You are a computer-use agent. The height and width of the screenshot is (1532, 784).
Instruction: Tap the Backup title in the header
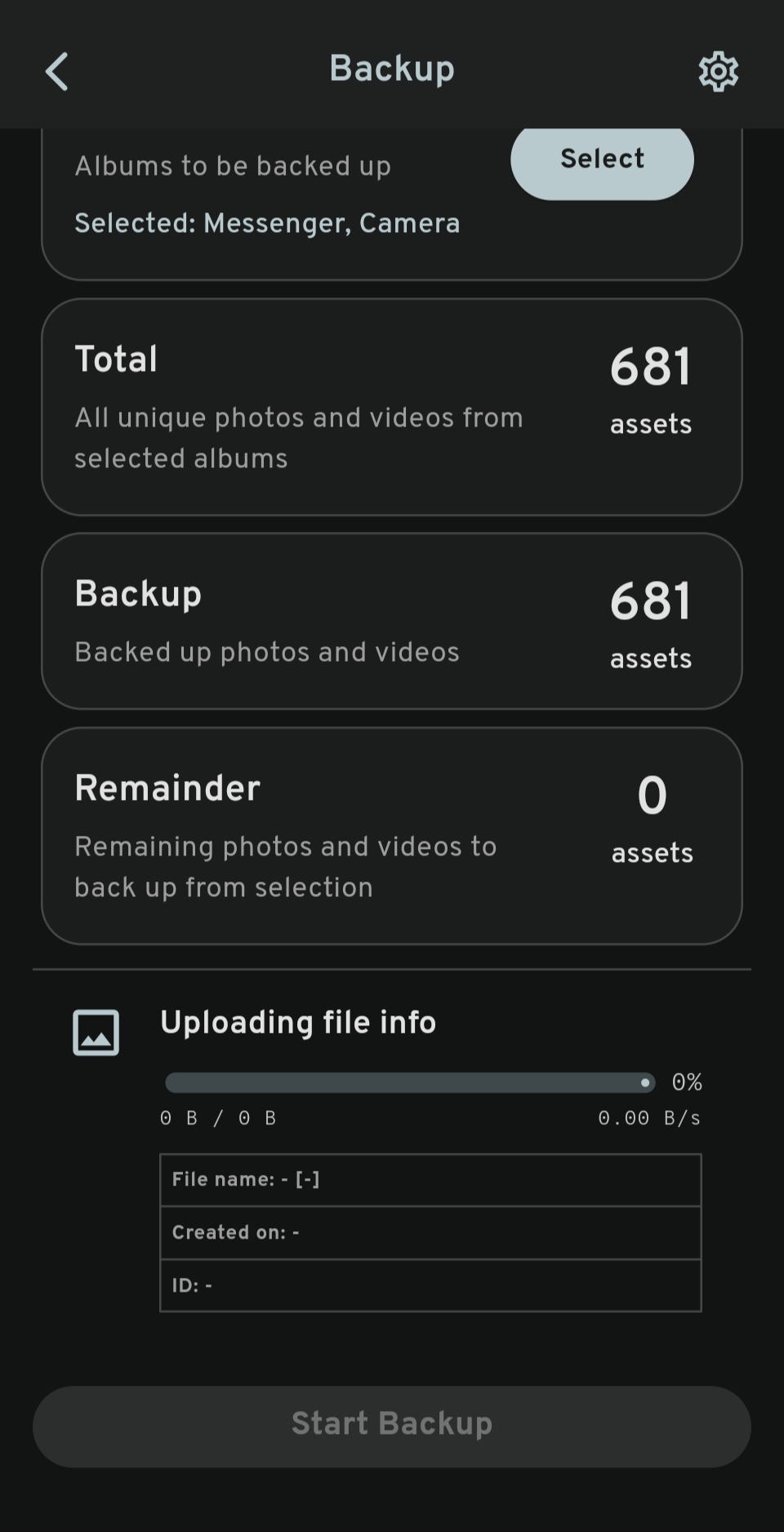point(392,69)
